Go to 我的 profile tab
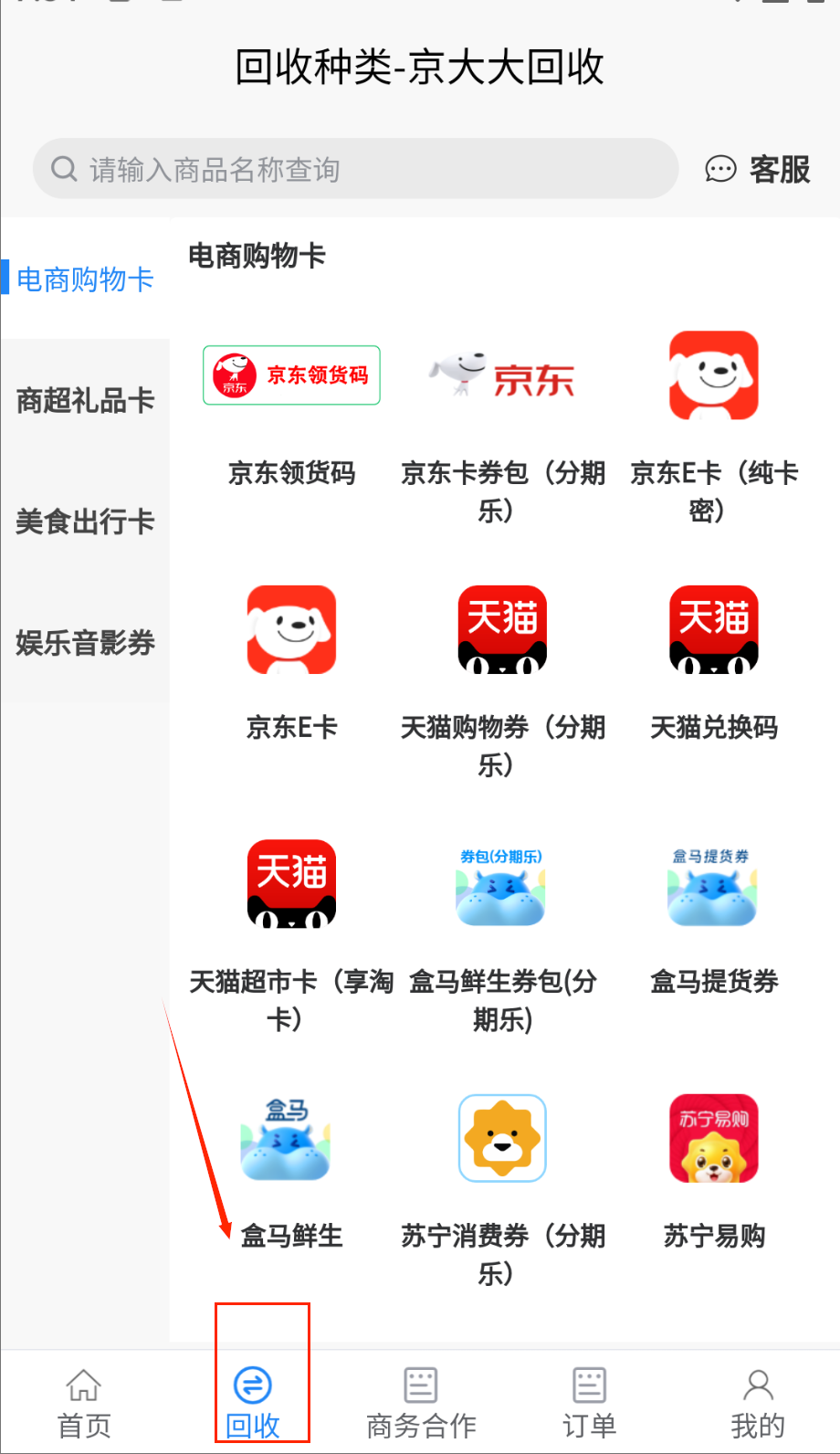The image size is (840, 1454). tap(757, 1403)
